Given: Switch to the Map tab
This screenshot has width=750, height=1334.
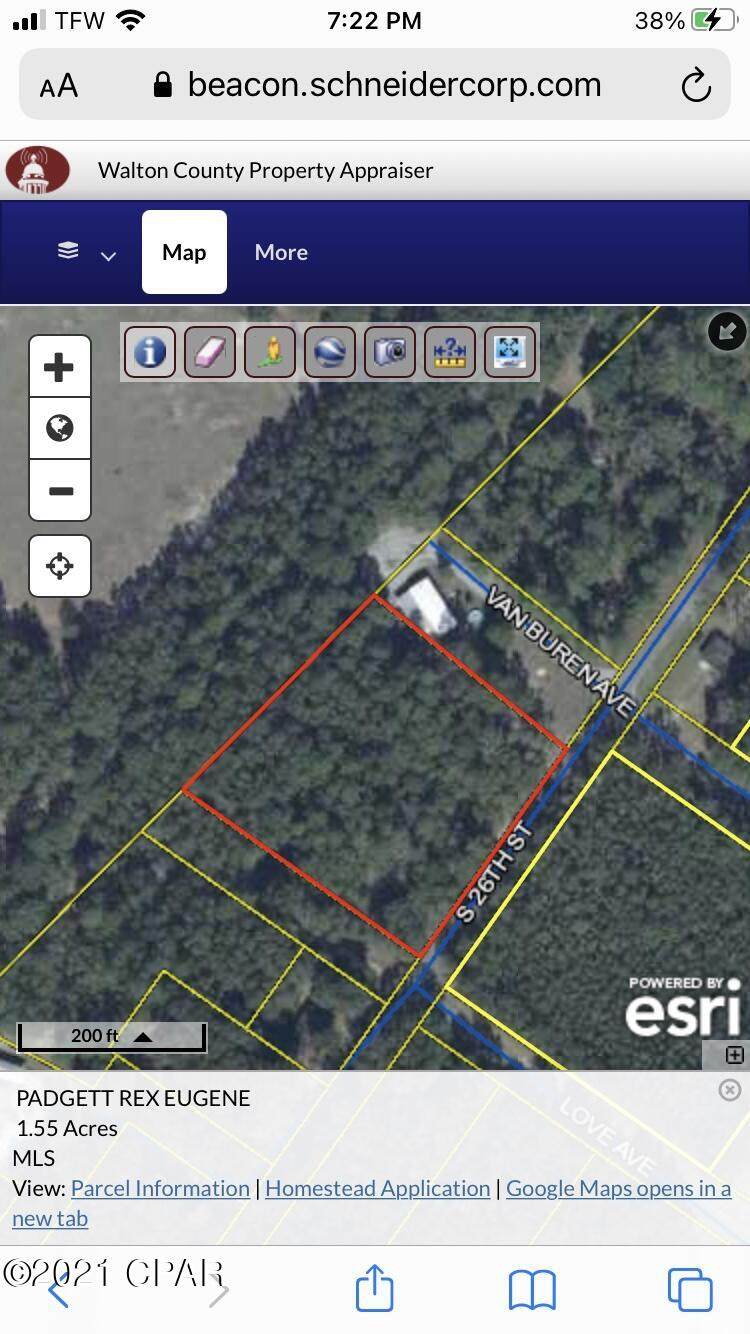Looking at the screenshot, I should point(184,252).
